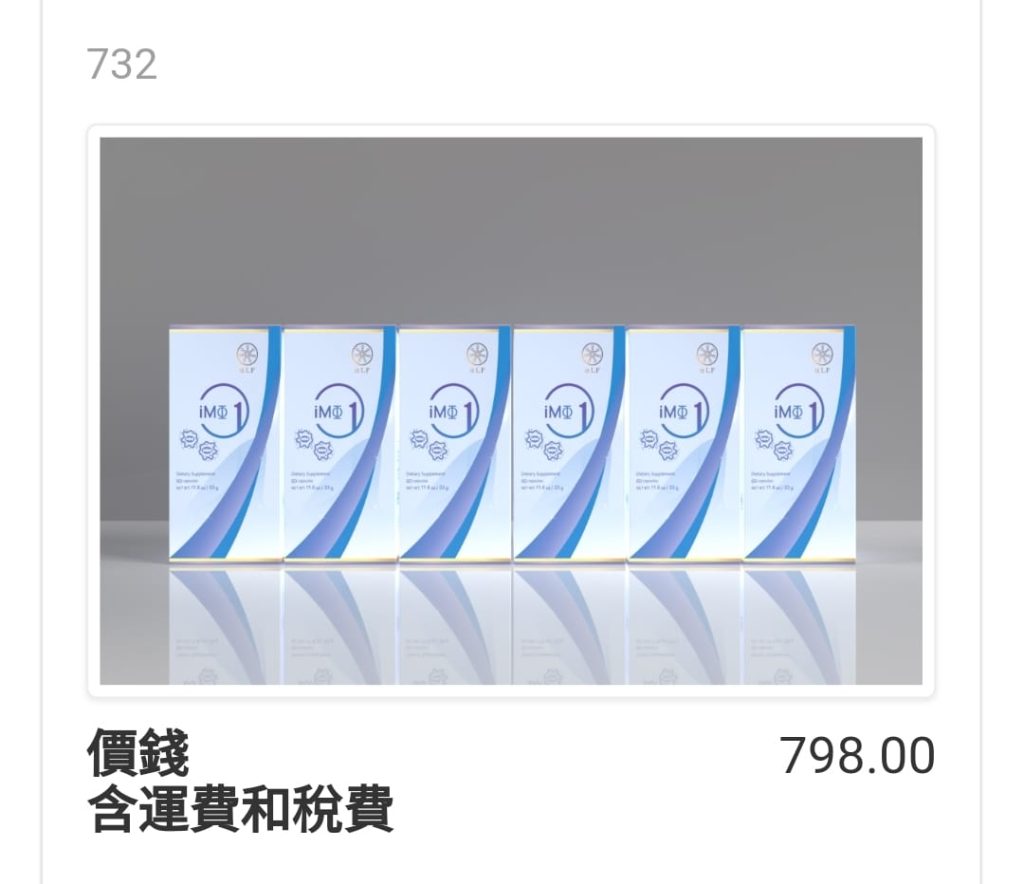Open the iMO 1 product image

coord(511,411)
